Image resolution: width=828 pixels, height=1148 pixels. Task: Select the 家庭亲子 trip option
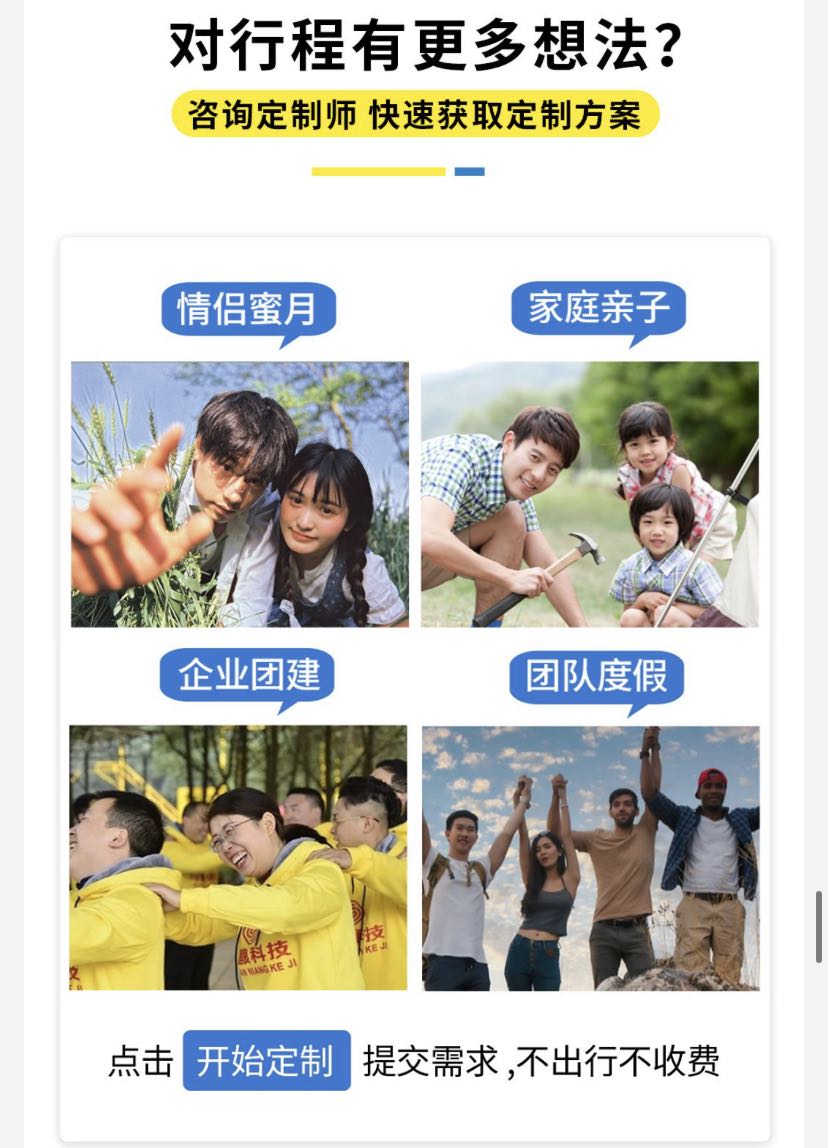tap(589, 494)
